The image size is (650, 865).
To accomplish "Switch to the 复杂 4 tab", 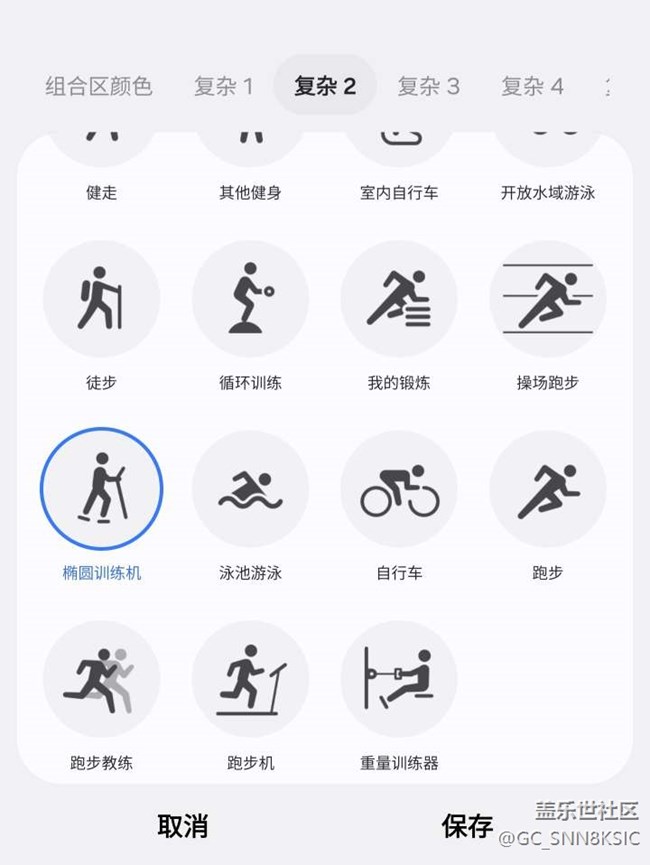I will [x=532, y=86].
